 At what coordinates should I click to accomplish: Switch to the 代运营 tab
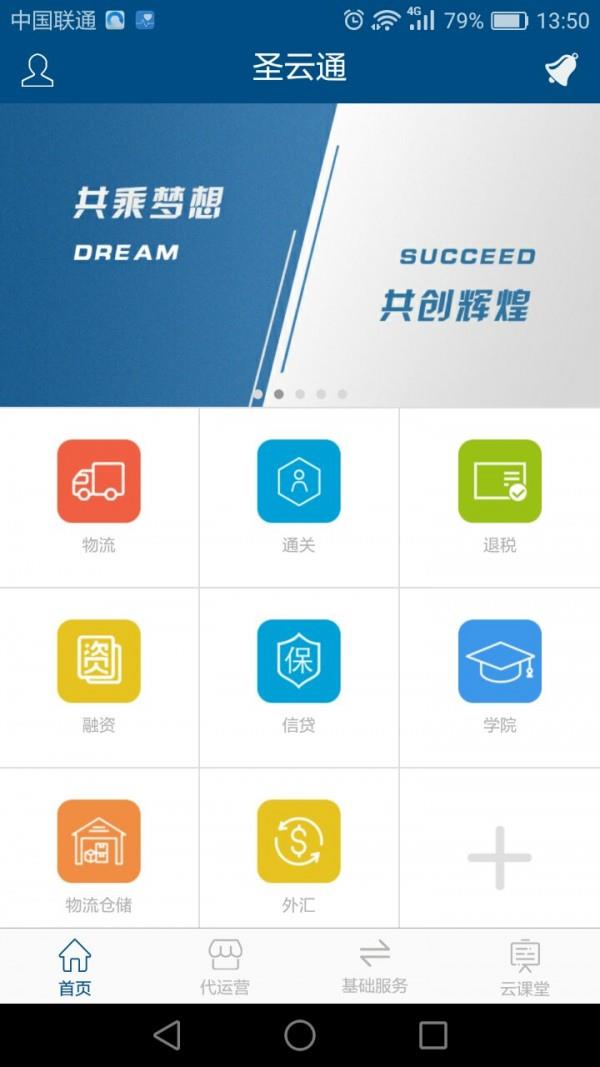pyautogui.click(x=225, y=967)
